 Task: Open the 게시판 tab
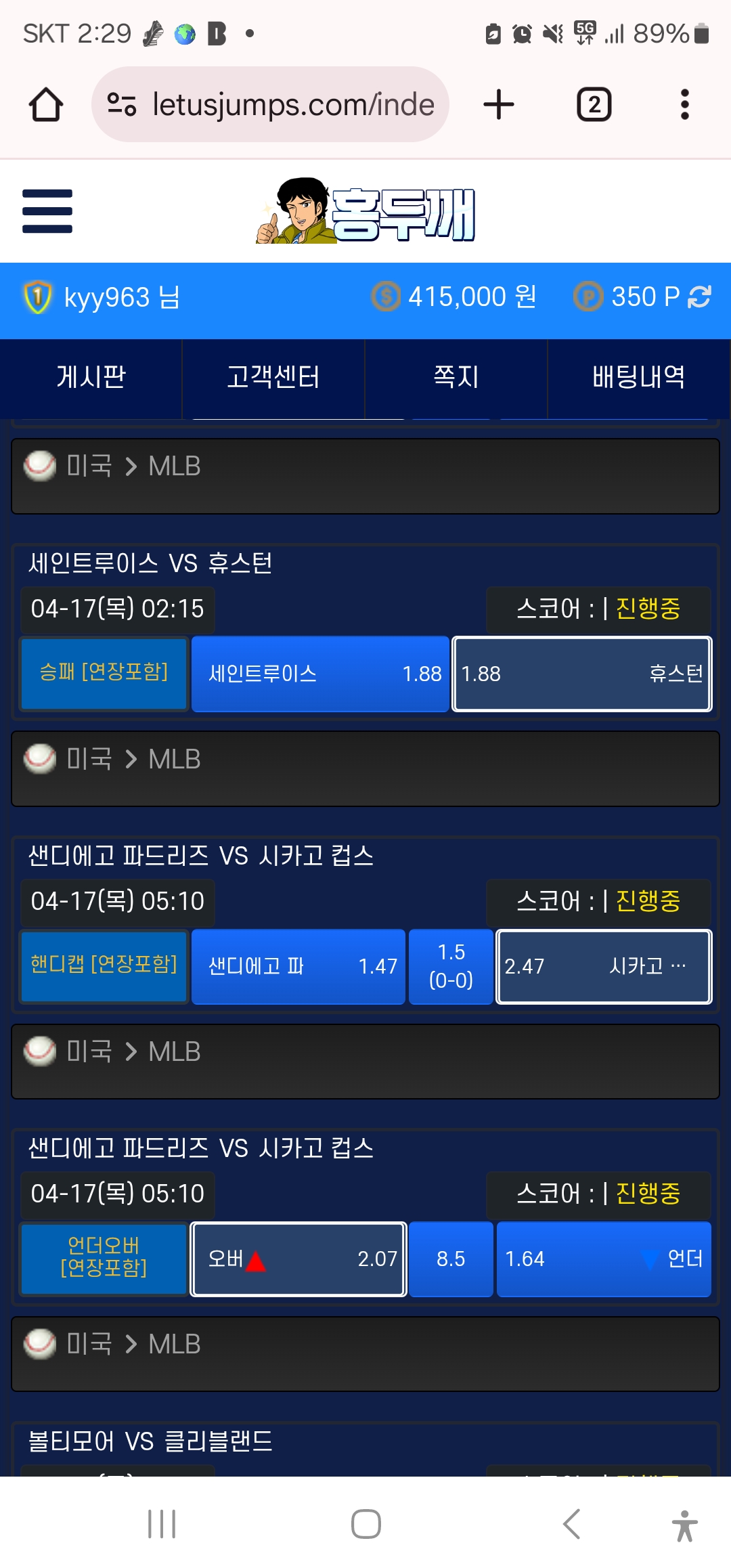tap(91, 377)
